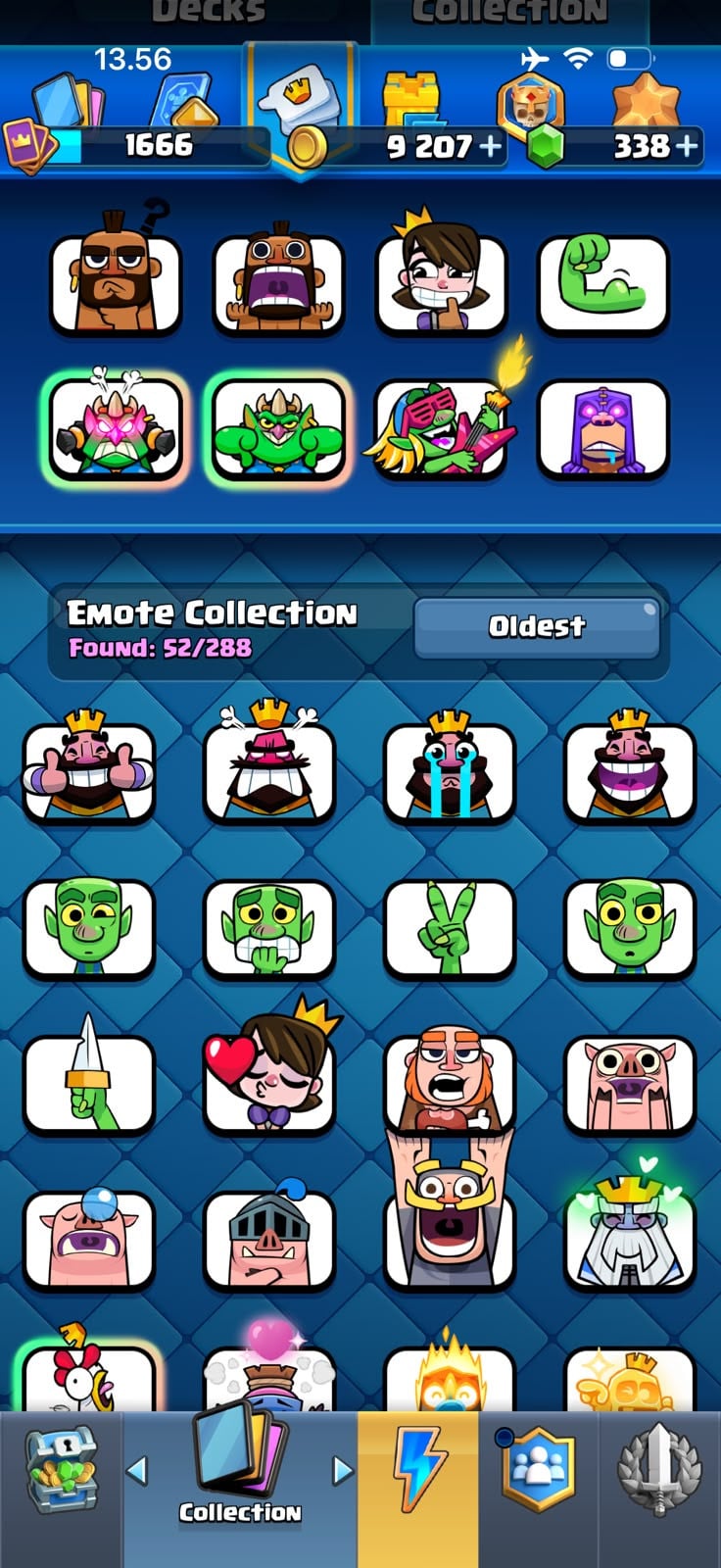
Task: Open the Clan social tab
Action: coord(538,1470)
